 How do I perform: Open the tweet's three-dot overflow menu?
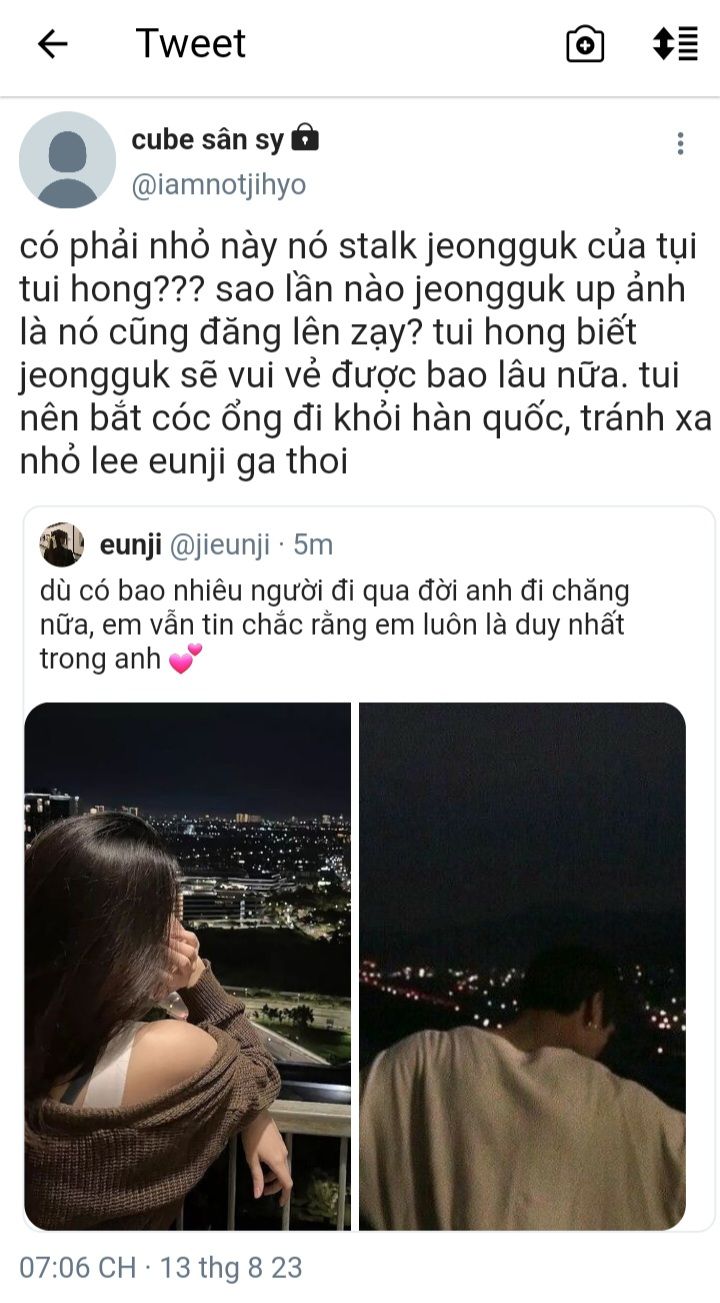point(680,143)
